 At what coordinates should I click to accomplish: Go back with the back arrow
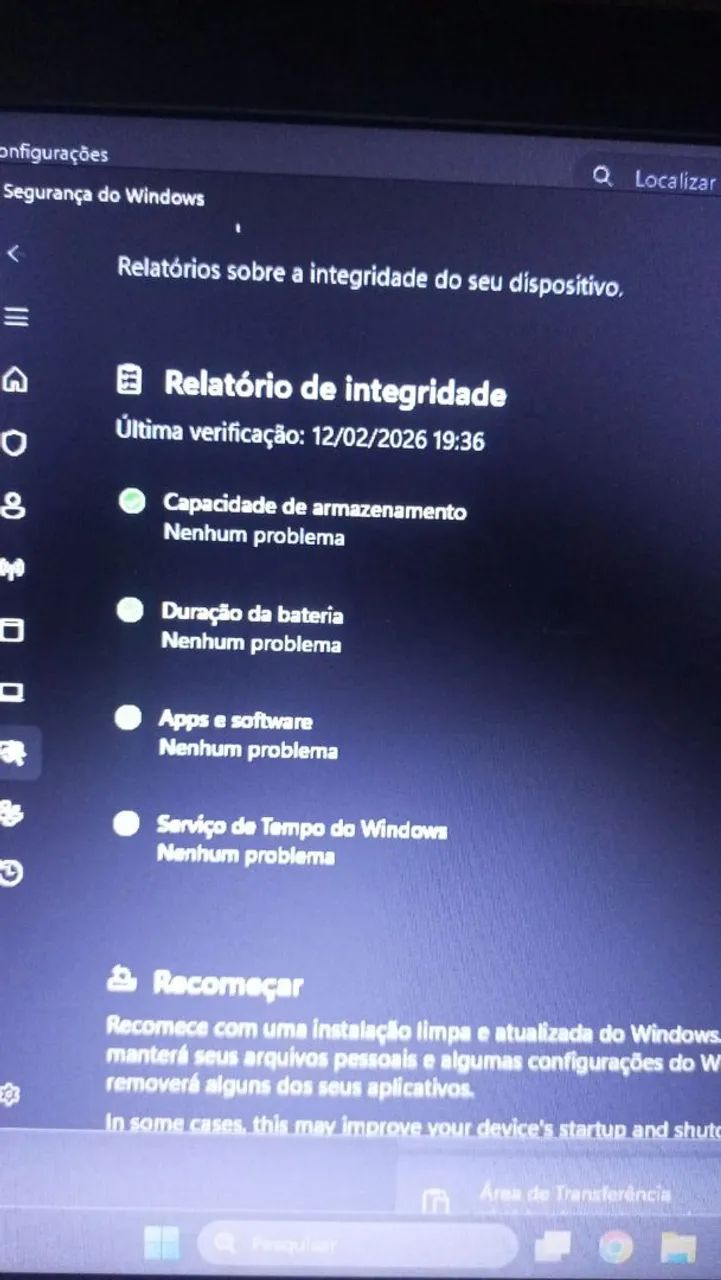coord(13,254)
